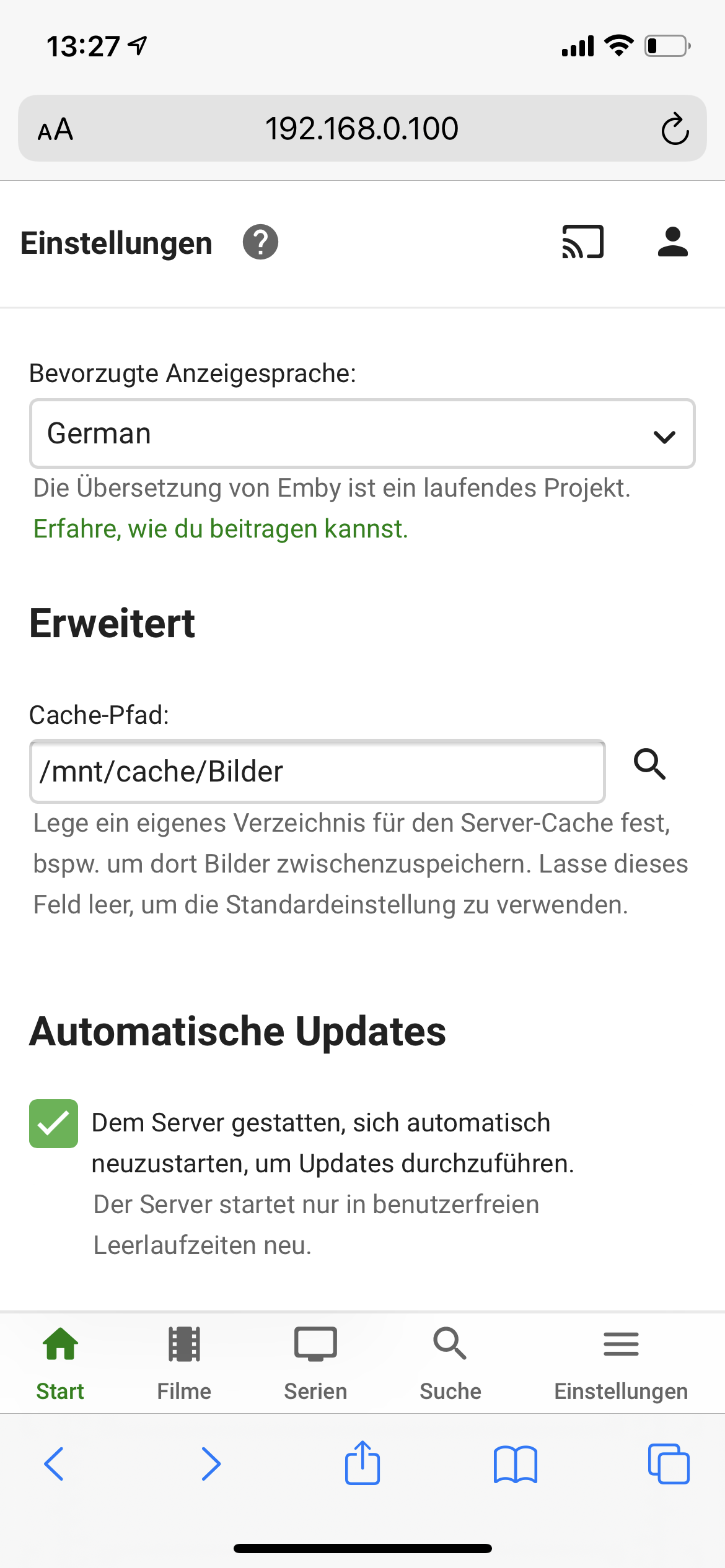Open Safari's text size AA menu

(x=55, y=129)
